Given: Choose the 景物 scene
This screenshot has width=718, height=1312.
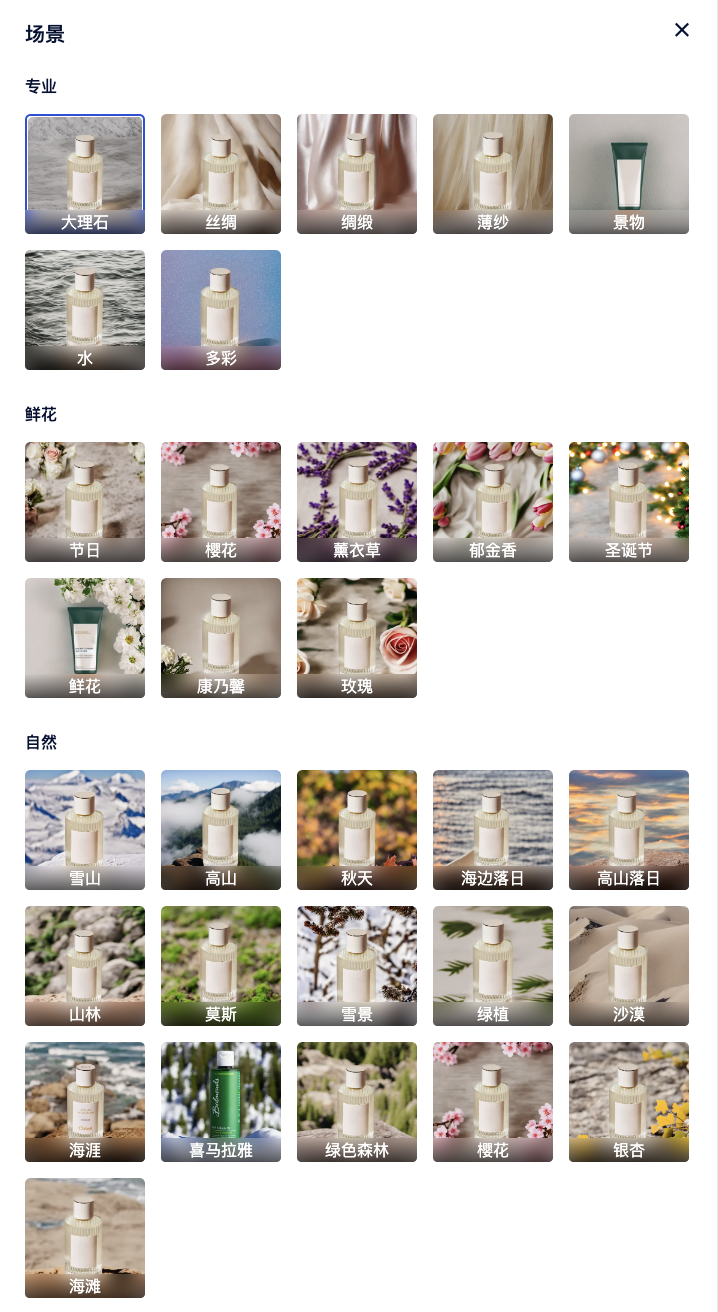Looking at the screenshot, I should (x=629, y=174).
